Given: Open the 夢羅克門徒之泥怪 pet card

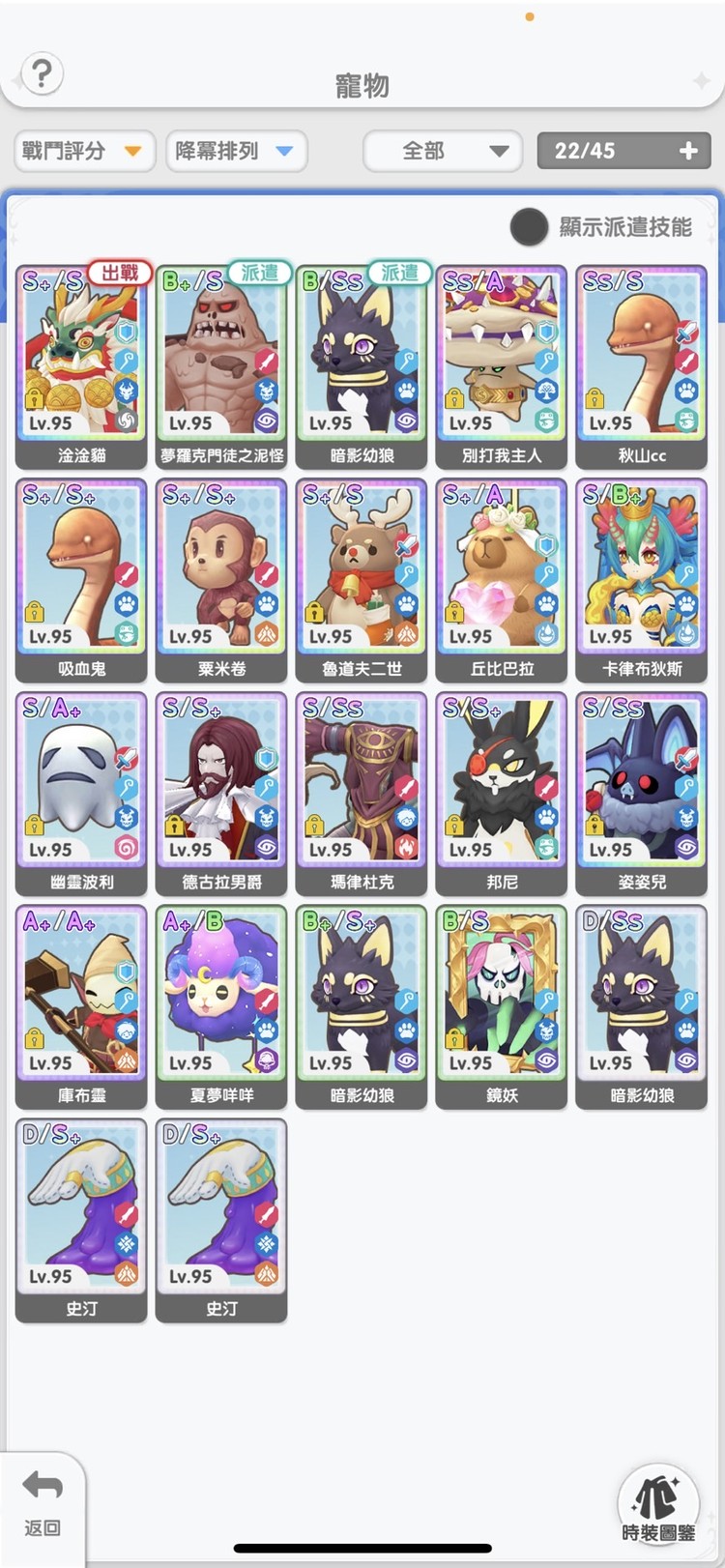Looking at the screenshot, I should [221, 363].
